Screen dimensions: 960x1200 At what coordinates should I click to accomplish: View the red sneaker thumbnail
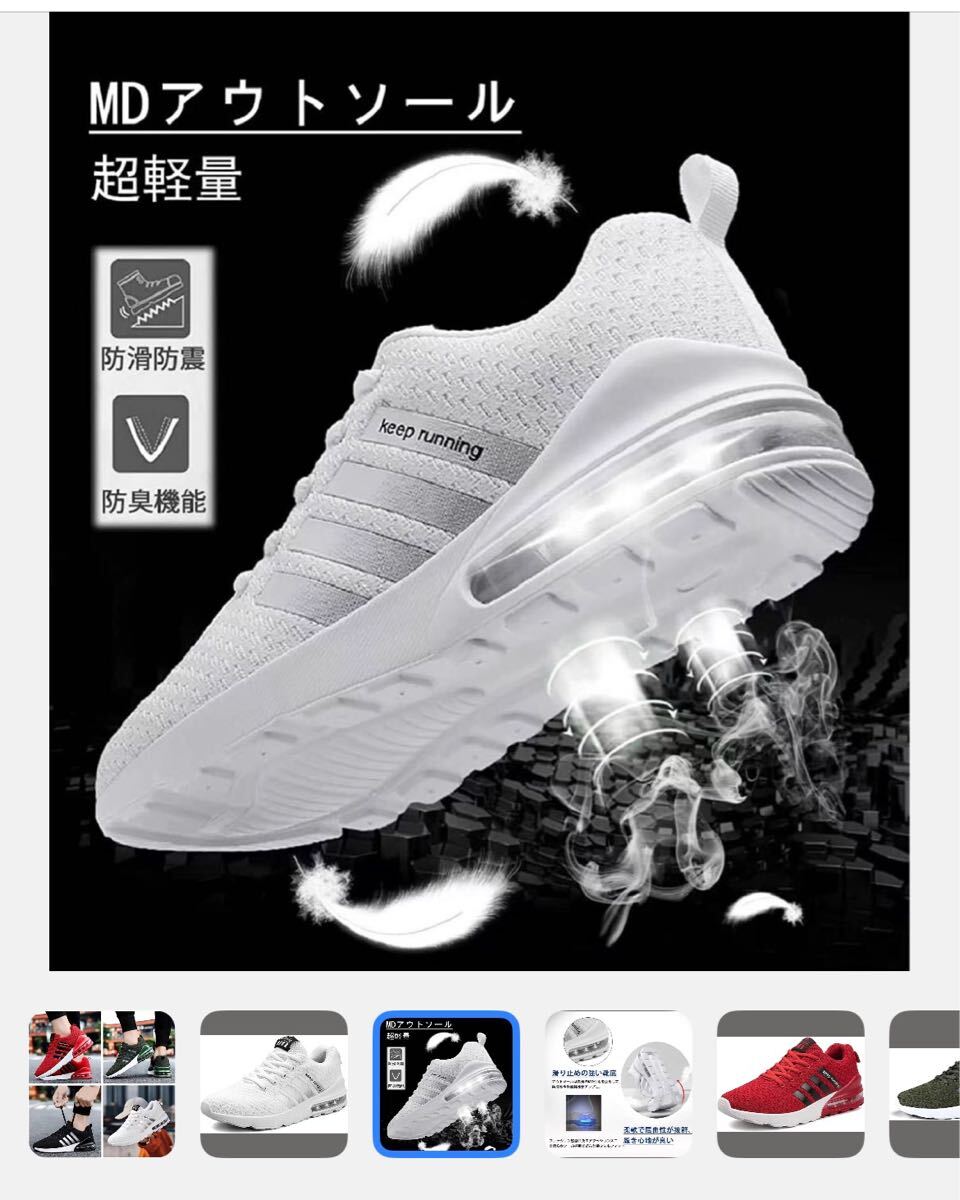pyautogui.click(x=790, y=1083)
